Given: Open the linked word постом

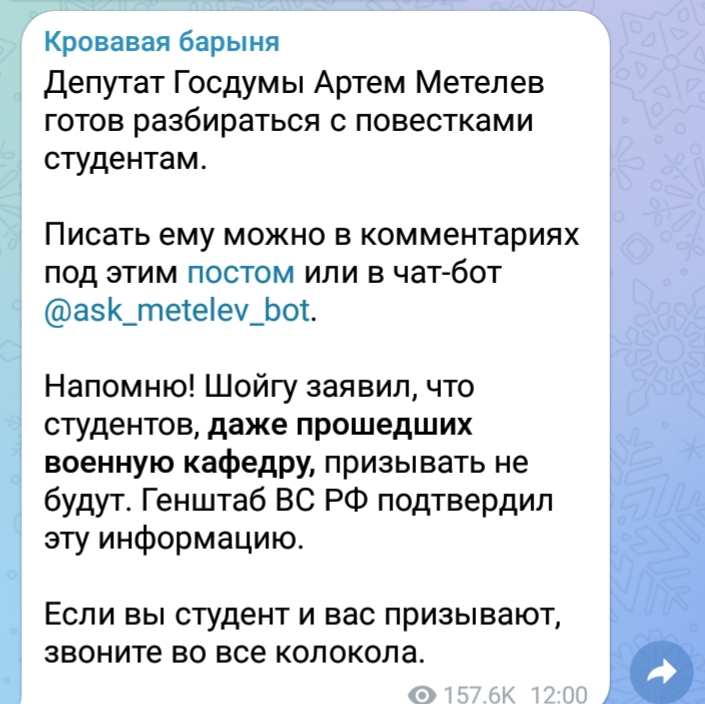Looking at the screenshot, I should pyautogui.click(x=241, y=273).
